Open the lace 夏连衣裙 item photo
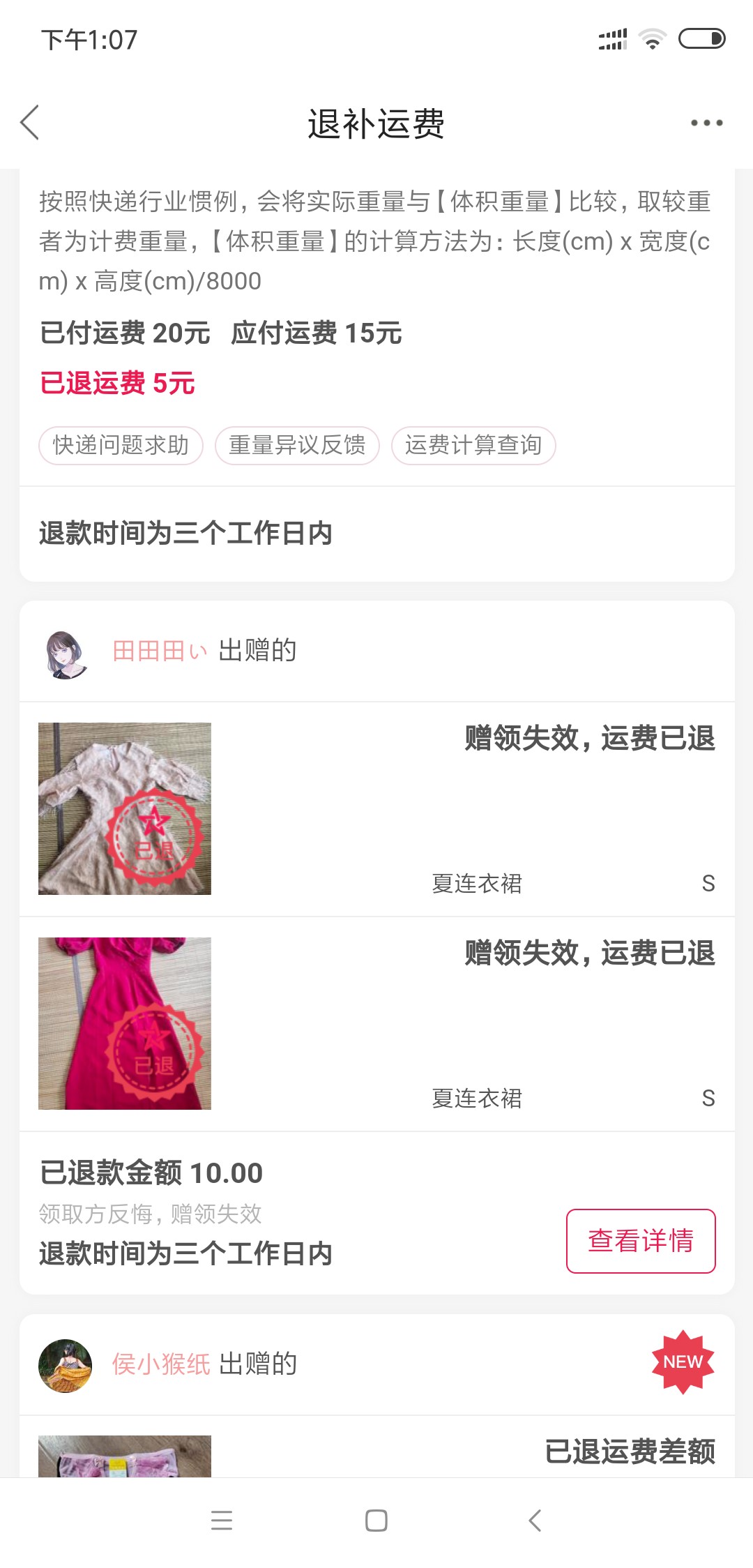The width and height of the screenshot is (753, 1568). point(125,808)
